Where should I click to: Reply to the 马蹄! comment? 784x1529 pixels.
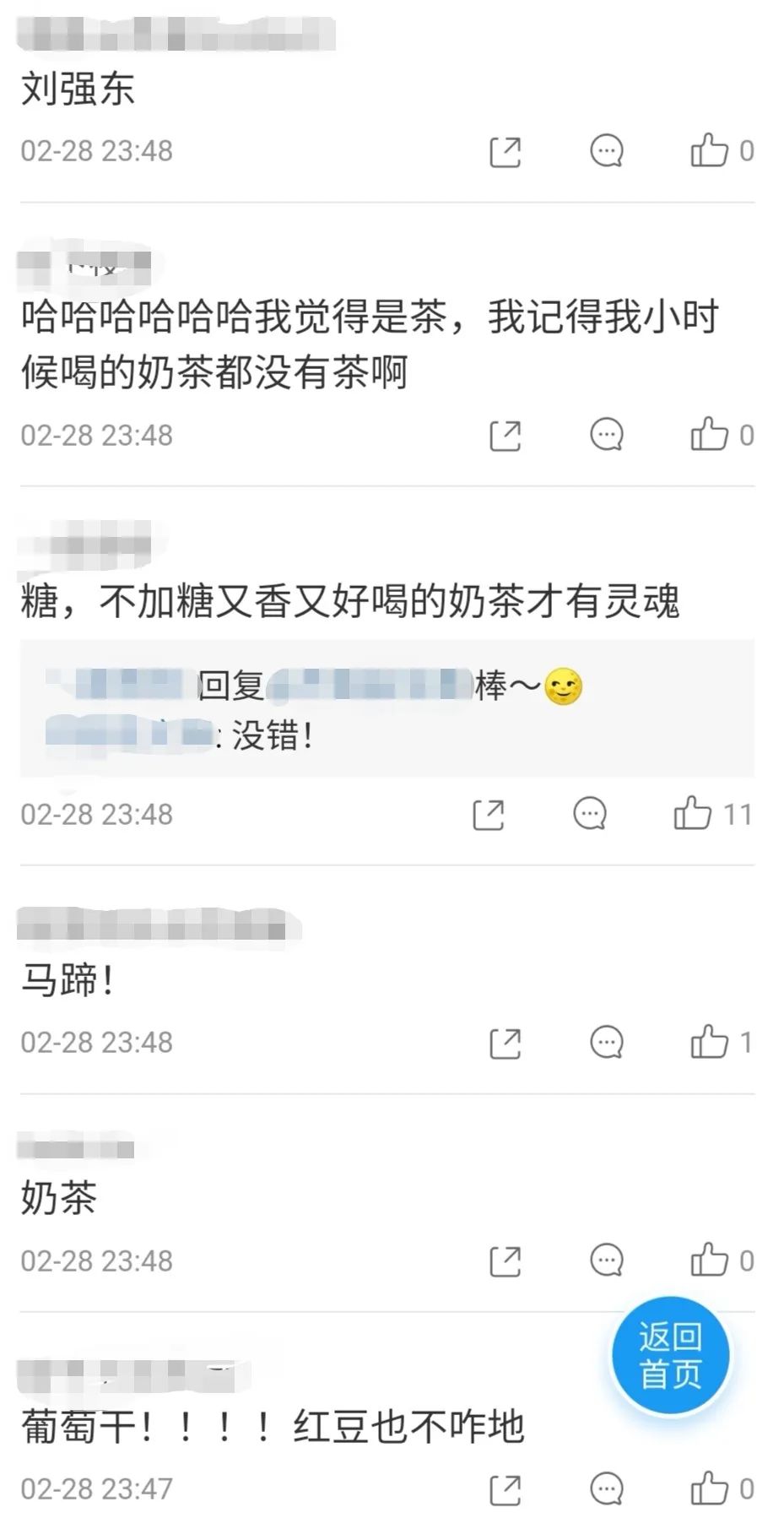click(606, 1043)
